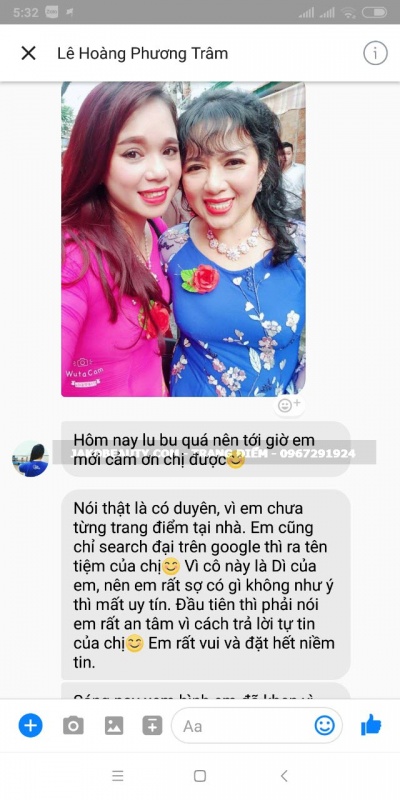Go to home screen via system button
Screen dimensions: 400x800
[x=200, y=776]
